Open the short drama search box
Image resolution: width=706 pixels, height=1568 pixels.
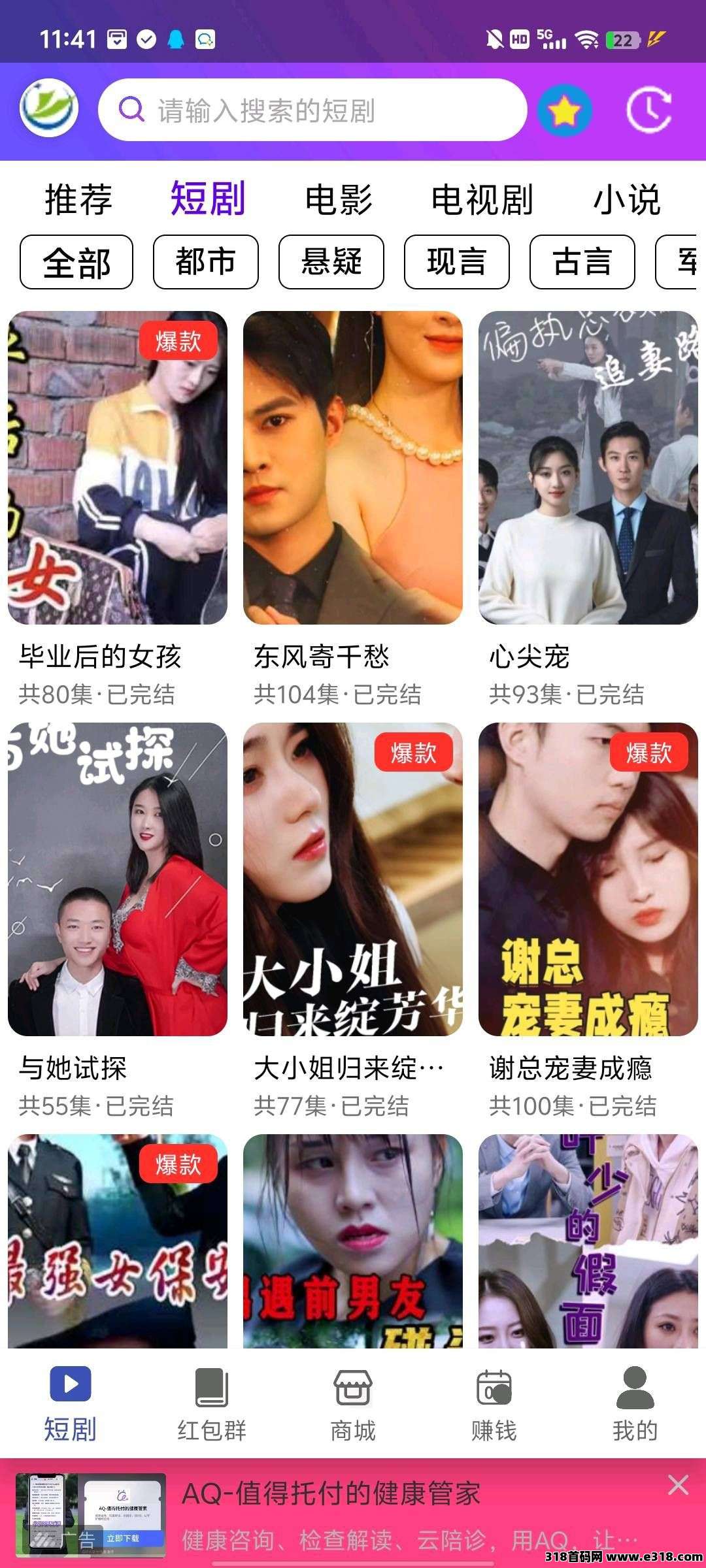pyautogui.click(x=312, y=110)
